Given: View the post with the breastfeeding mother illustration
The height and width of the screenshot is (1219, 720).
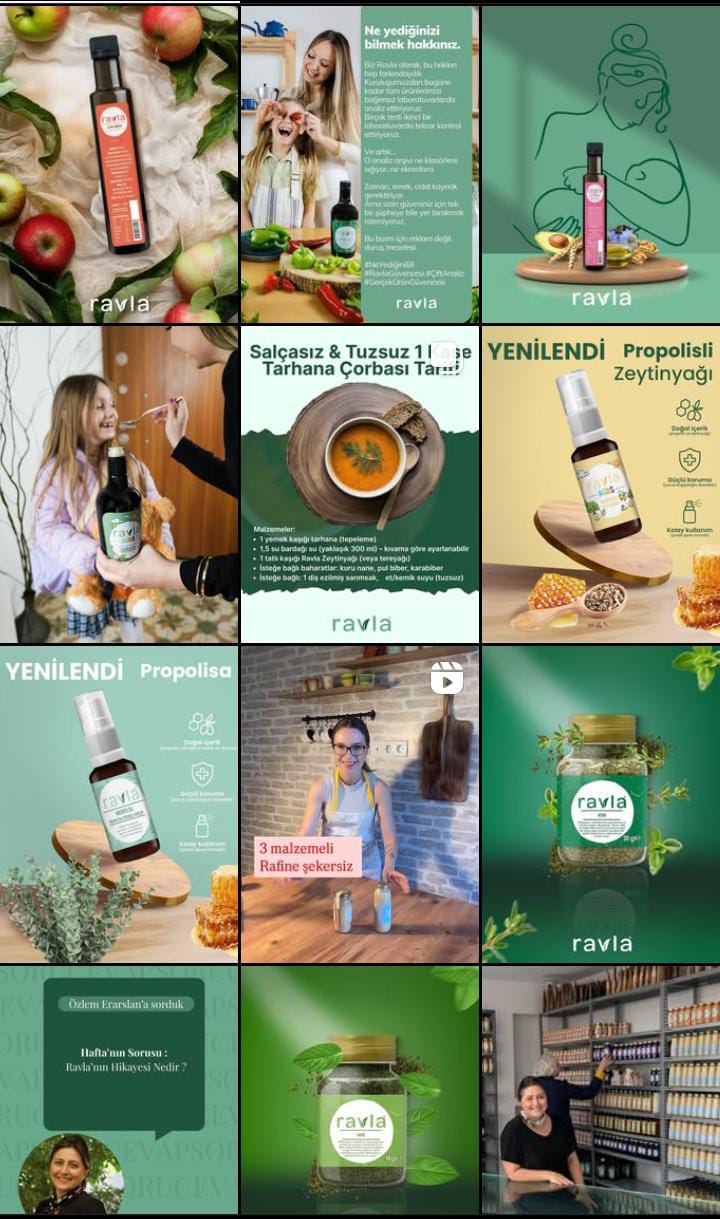Looking at the screenshot, I should point(600,163).
